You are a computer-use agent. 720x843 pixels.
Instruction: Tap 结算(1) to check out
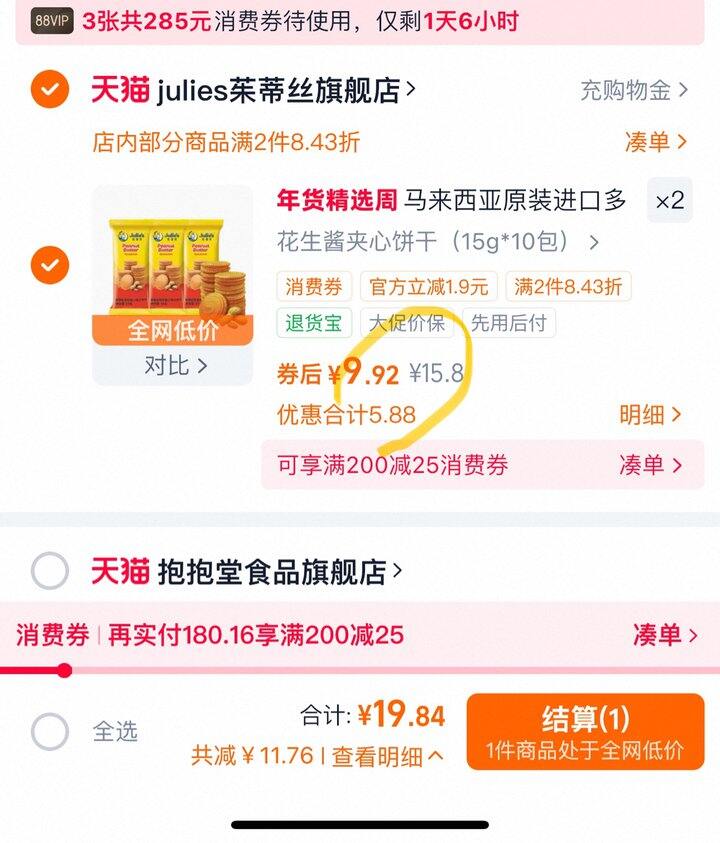tap(585, 732)
